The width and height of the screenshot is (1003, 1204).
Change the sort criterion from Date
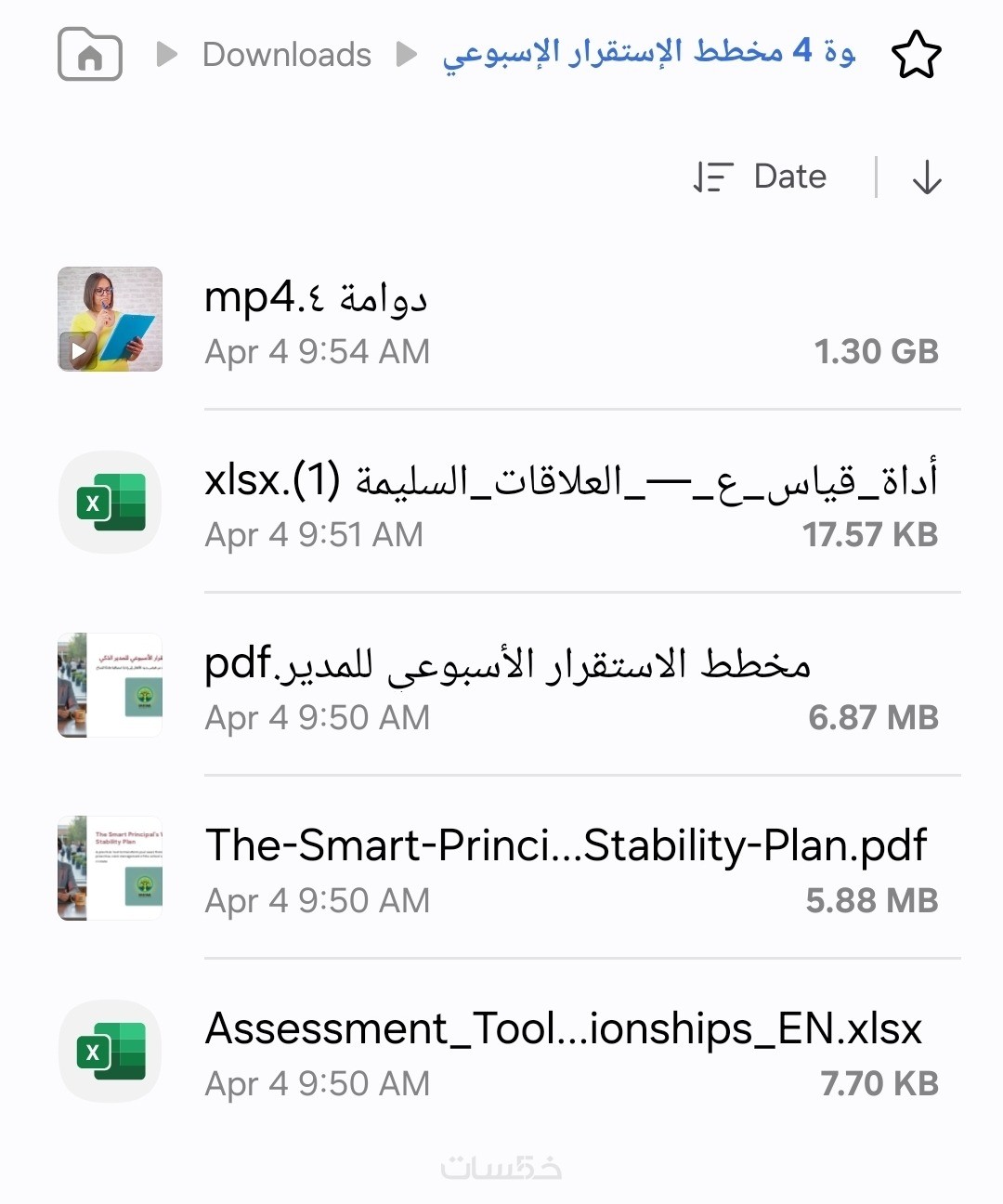tap(762, 177)
